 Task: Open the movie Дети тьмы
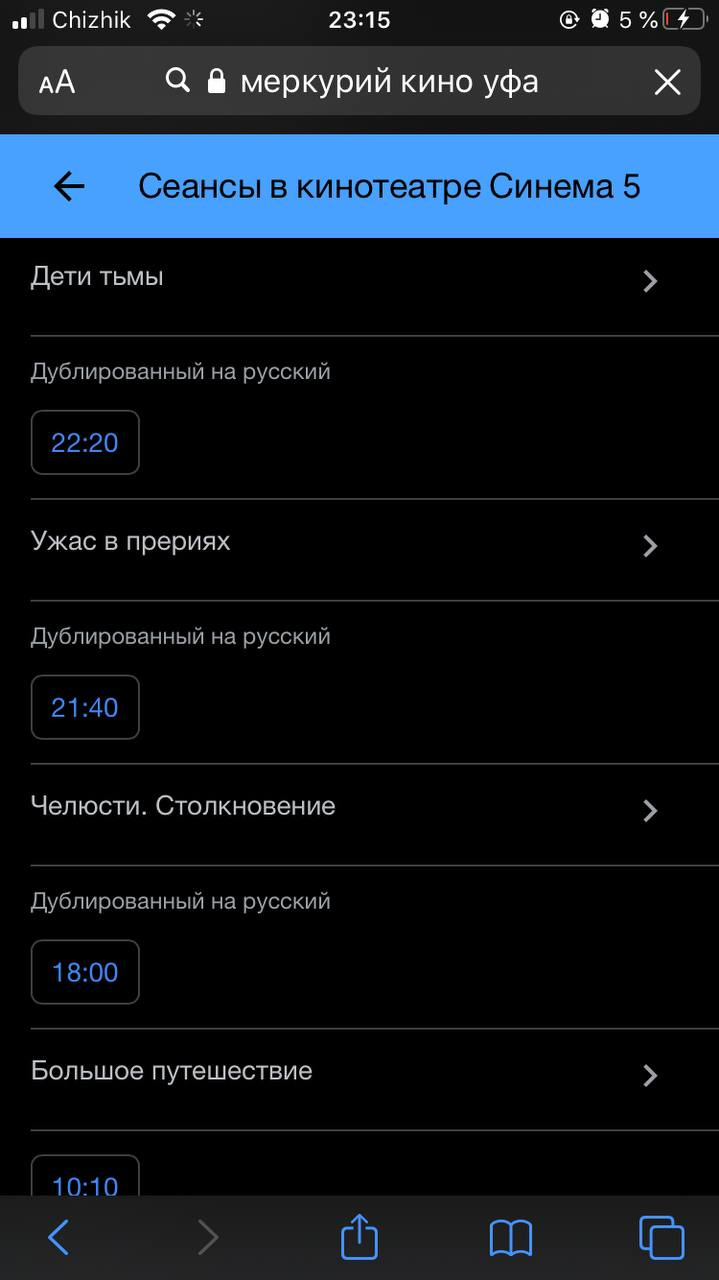click(x=359, y=279)
